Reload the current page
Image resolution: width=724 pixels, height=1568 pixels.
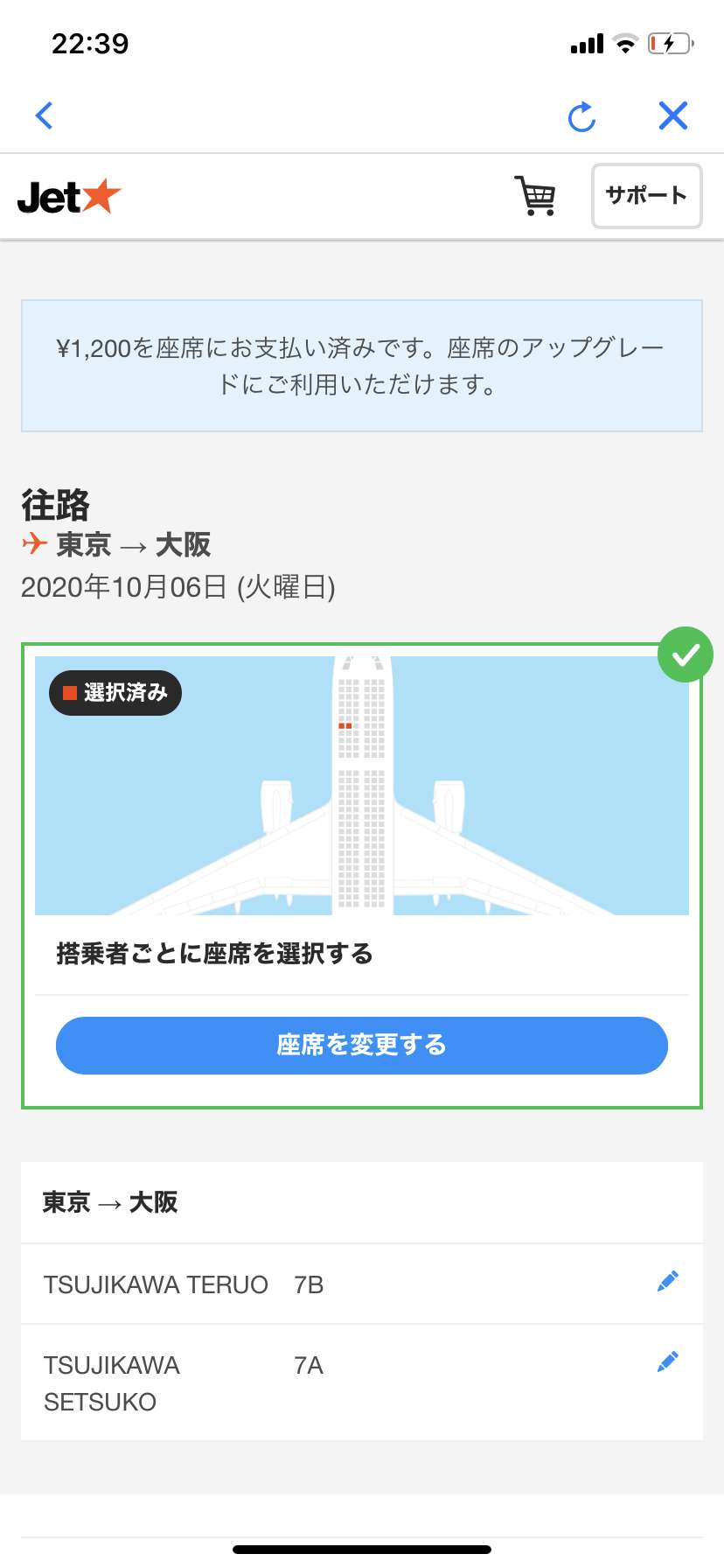coord(581,116)
